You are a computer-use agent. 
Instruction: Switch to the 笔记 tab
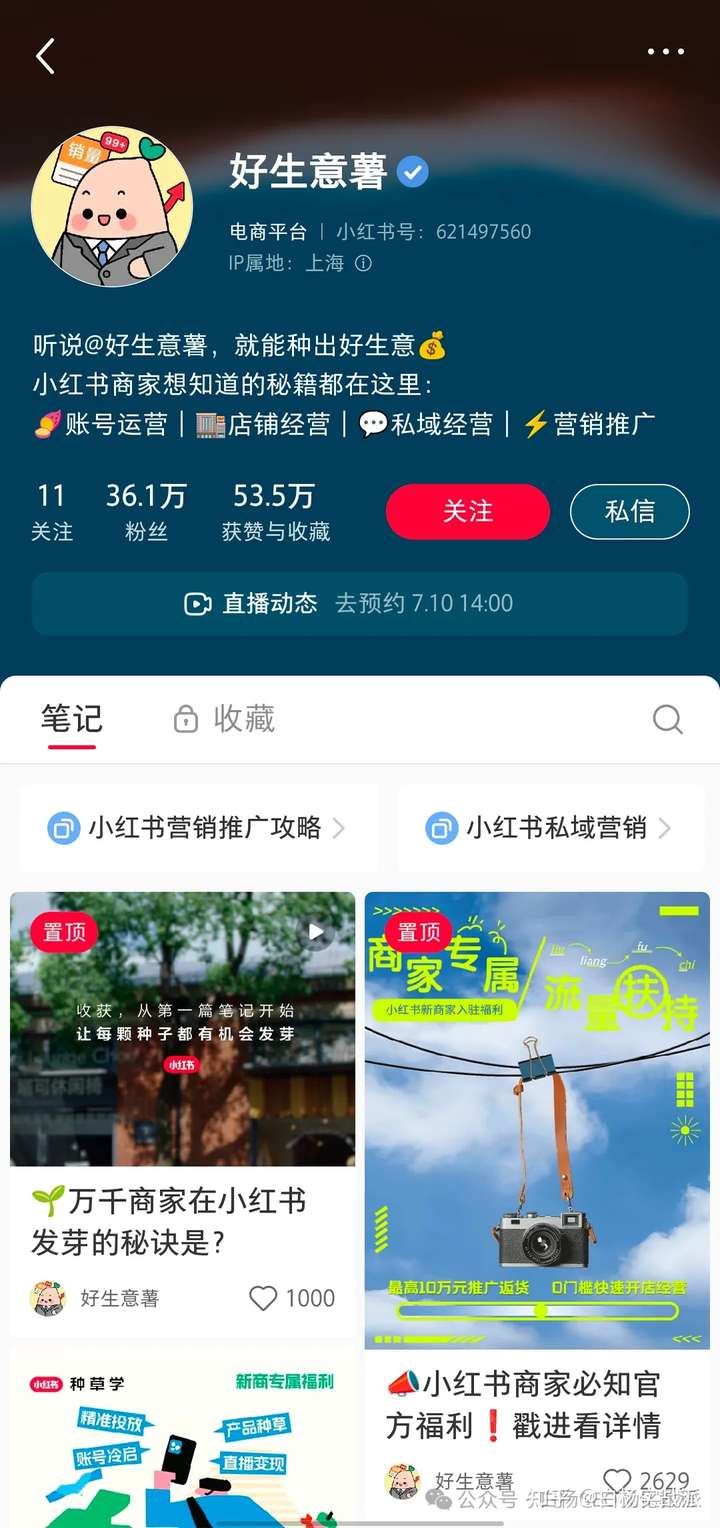pos(71,719)
